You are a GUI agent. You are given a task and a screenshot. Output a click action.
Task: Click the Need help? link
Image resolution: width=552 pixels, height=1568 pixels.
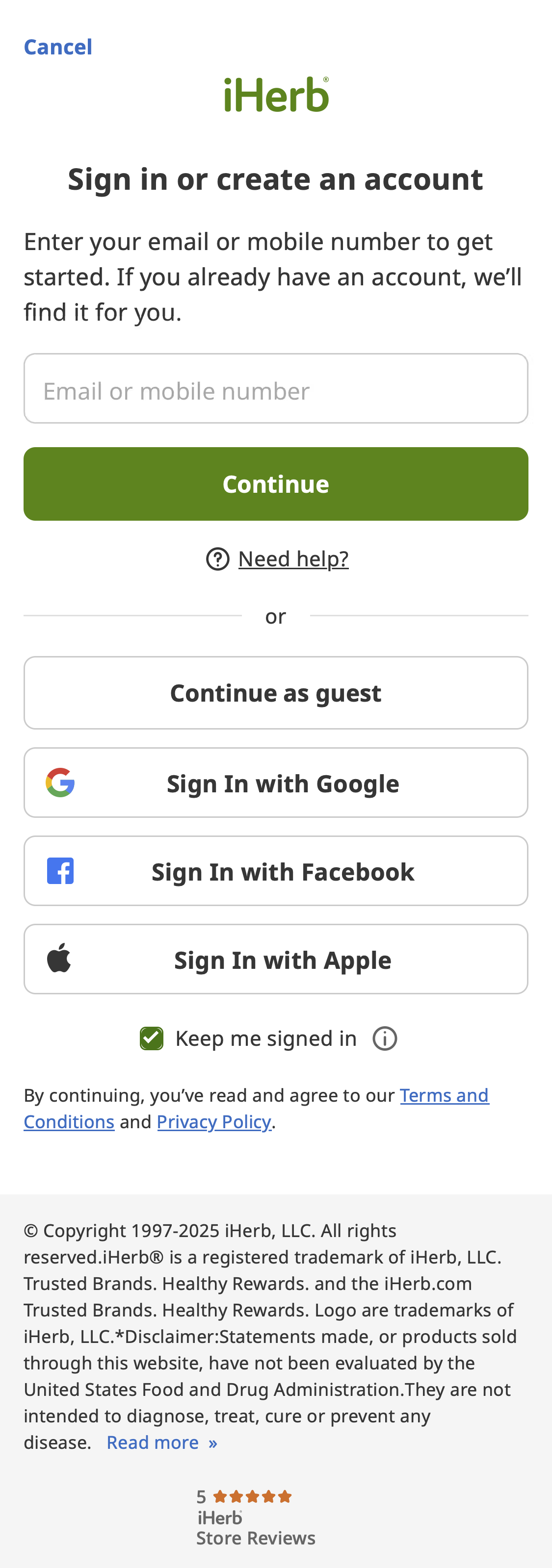[293, 557]
